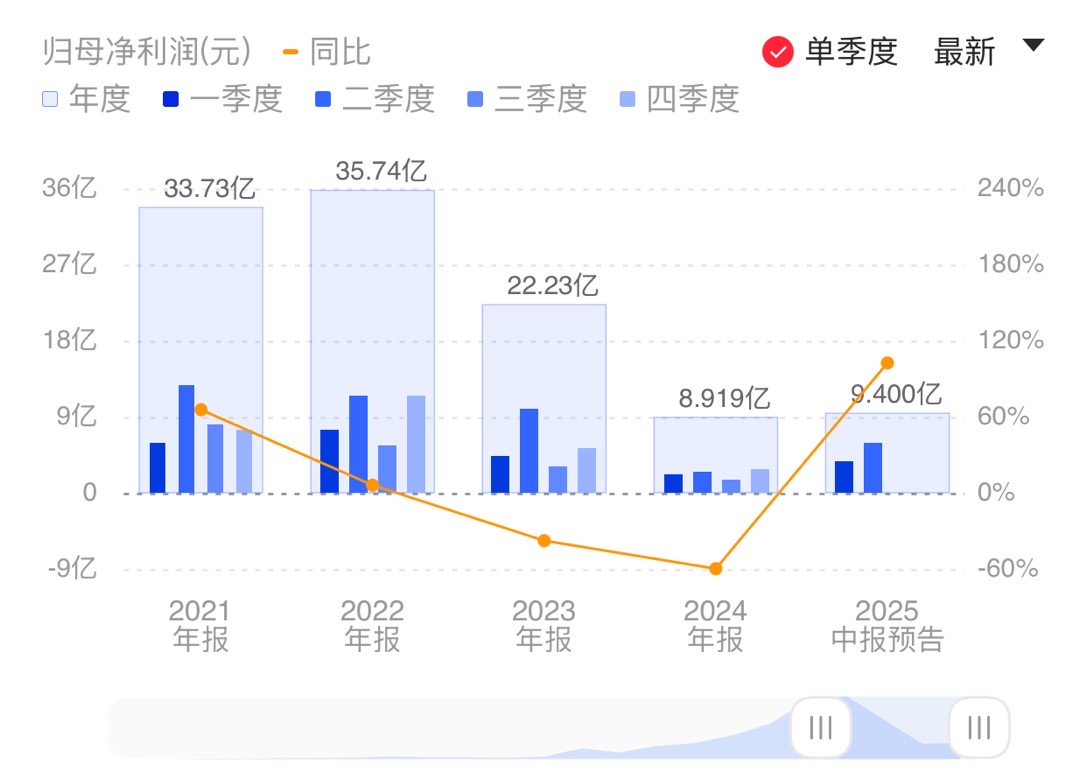The image size is (1087, 781).
Task: Tap the left handle of the range slider
Action: (820, 727)
